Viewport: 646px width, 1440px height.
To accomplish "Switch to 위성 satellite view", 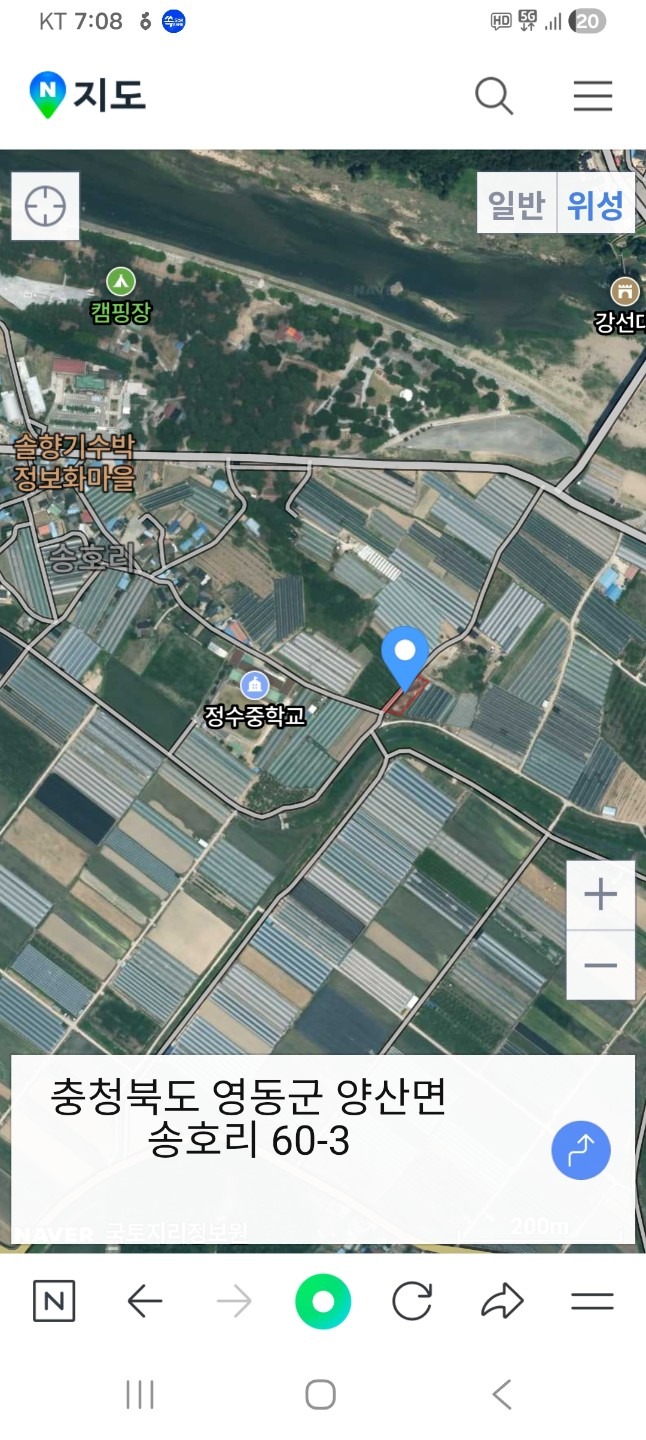I will coord(595,204).
